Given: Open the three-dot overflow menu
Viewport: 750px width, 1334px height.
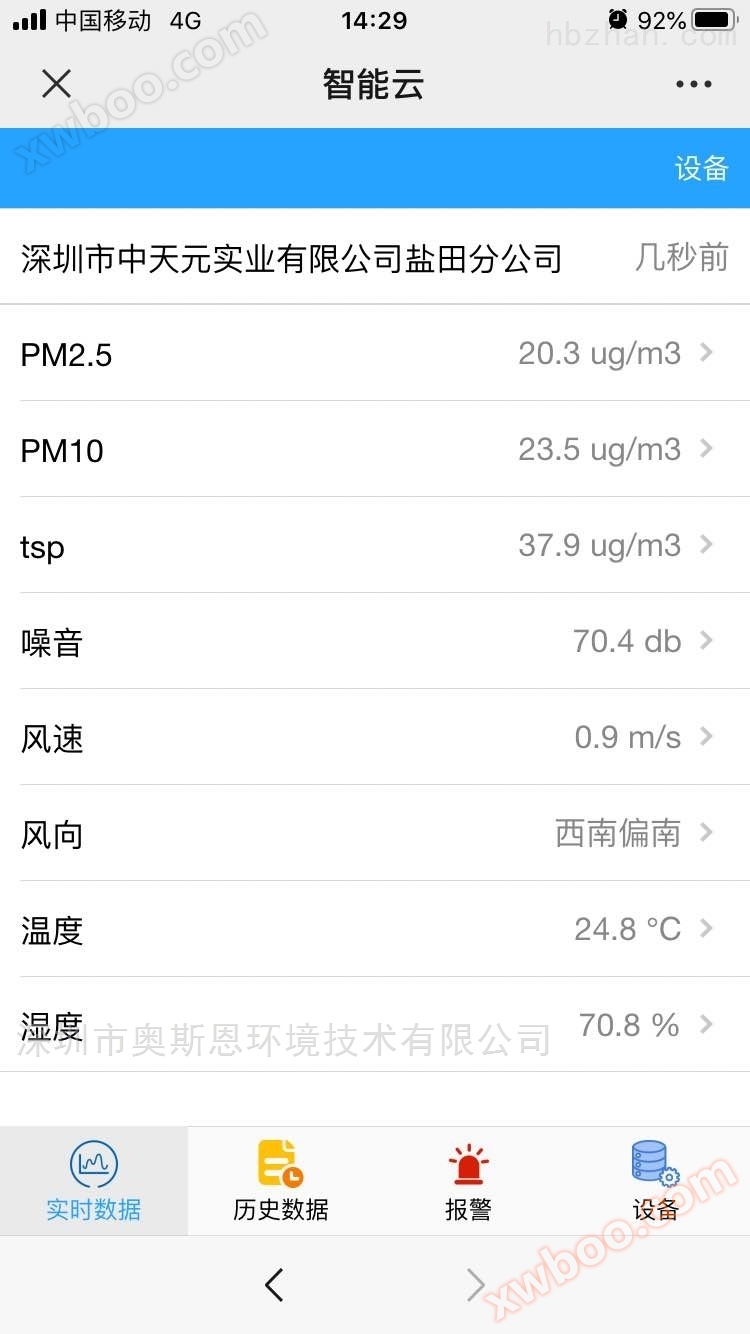Looking at the screenshot, I should (x=693, y=84).
